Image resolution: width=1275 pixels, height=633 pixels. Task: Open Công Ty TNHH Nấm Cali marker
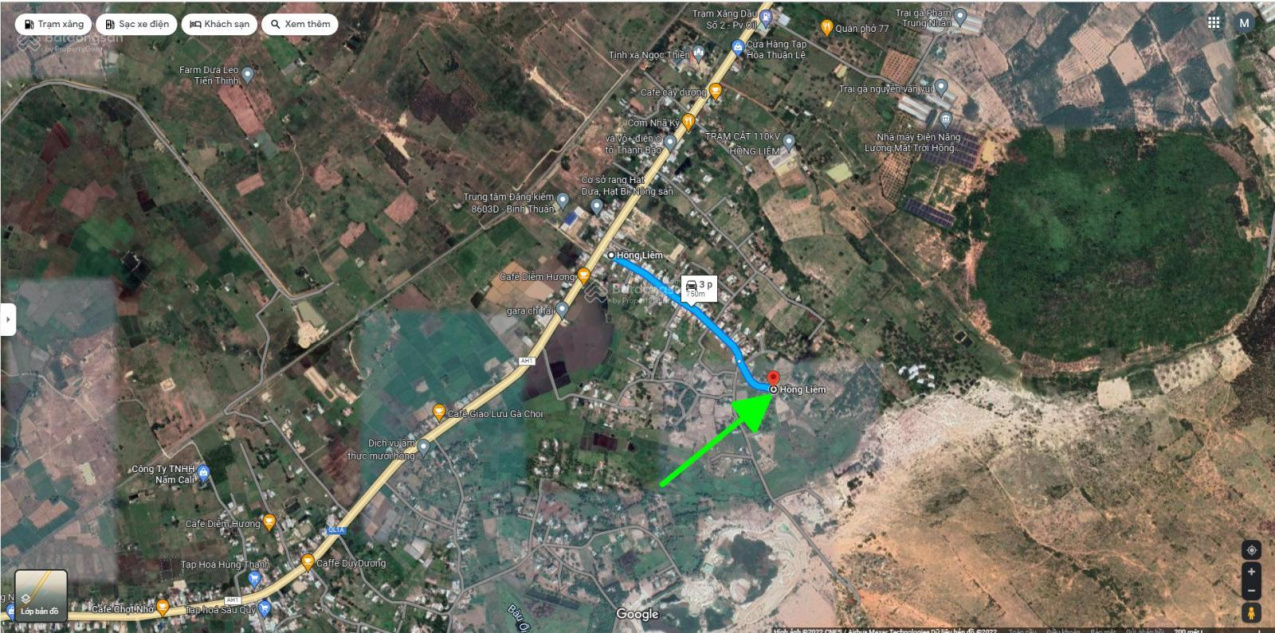(203, 471)
